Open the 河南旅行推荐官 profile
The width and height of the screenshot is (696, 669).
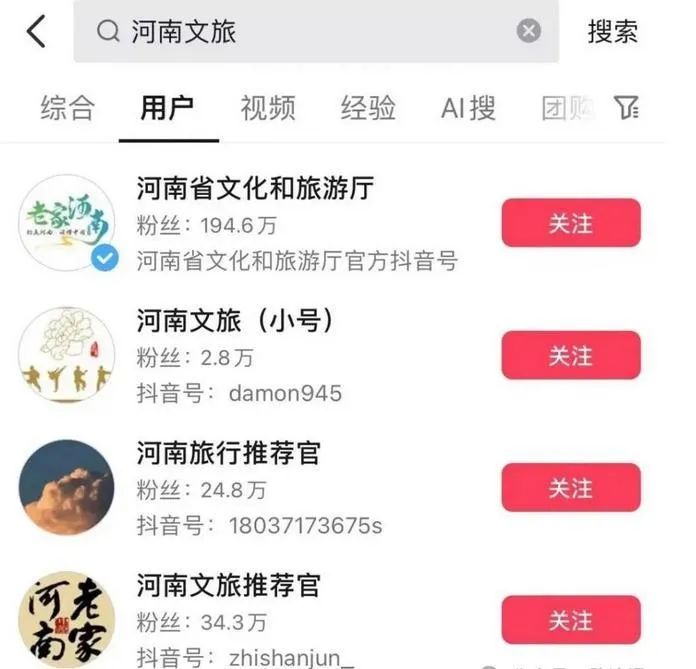(229, 454)
